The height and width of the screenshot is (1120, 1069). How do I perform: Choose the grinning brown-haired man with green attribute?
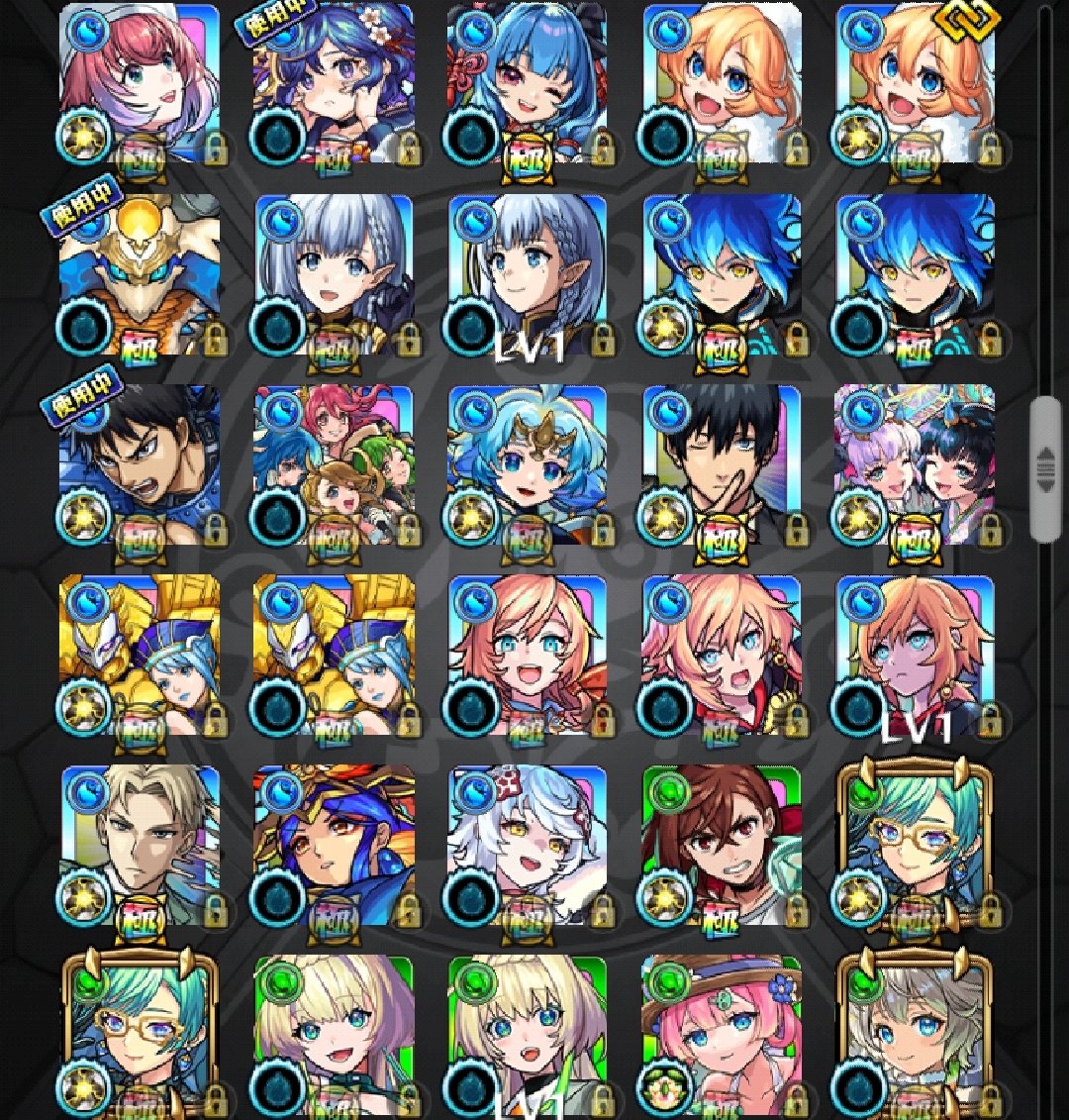[722, 847]
